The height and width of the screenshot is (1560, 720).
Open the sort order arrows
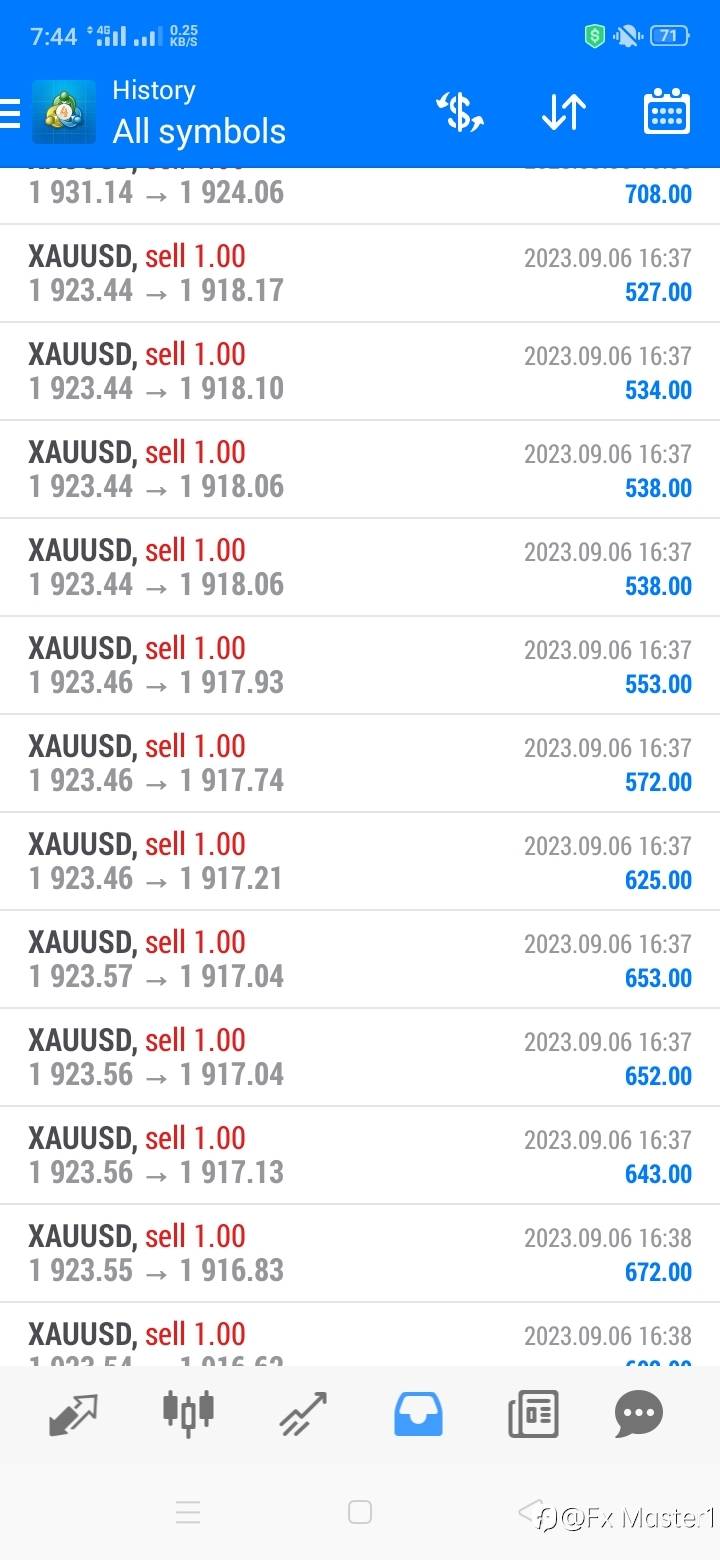[563, 112]
